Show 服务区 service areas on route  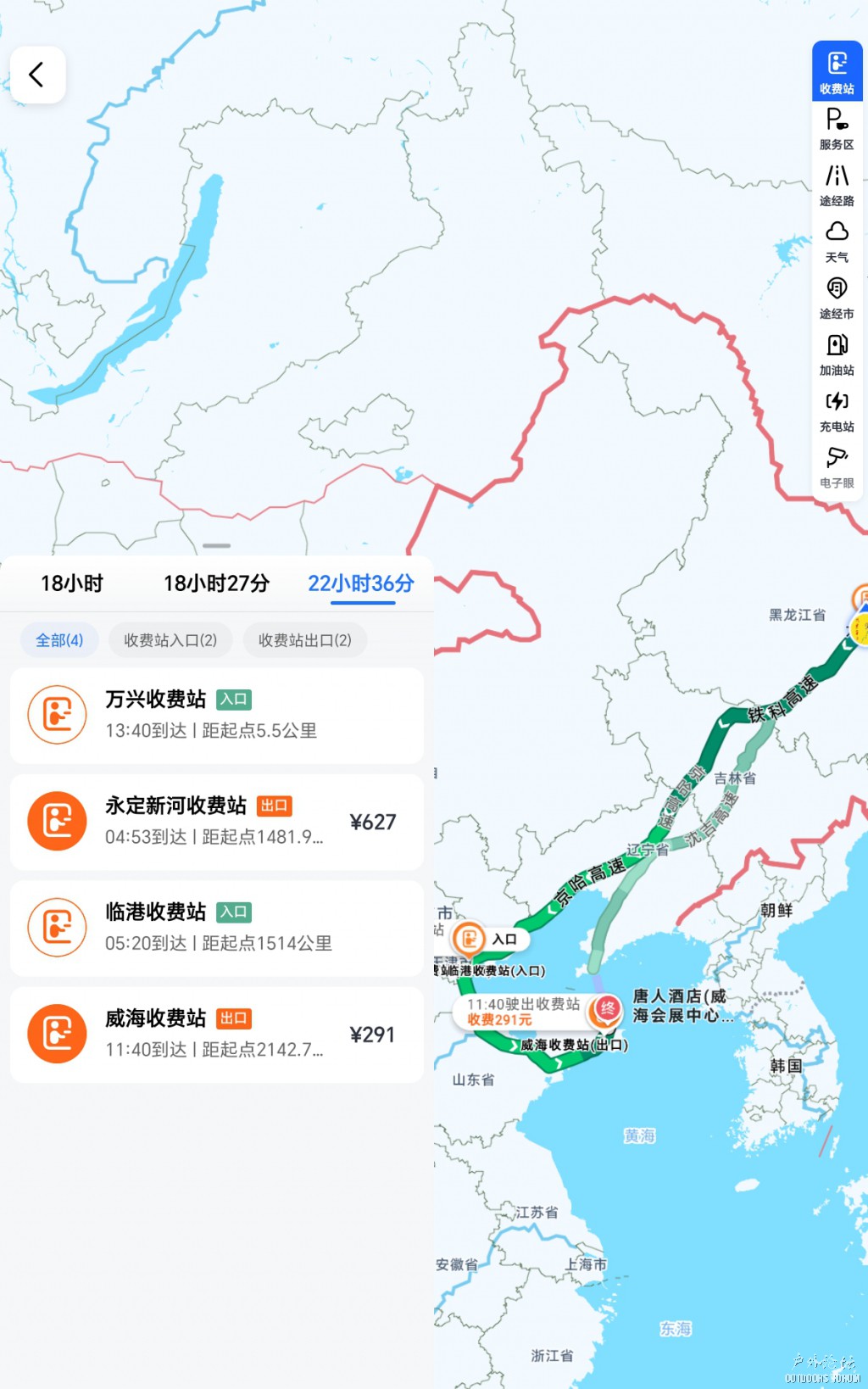pos(837,129)
